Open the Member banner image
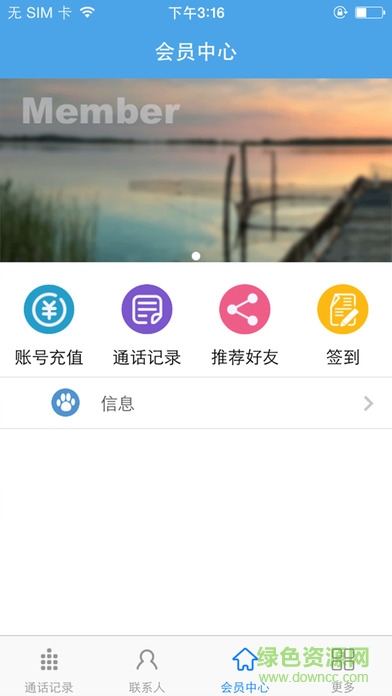Screen dimensions: 392x696 point(196,170)
